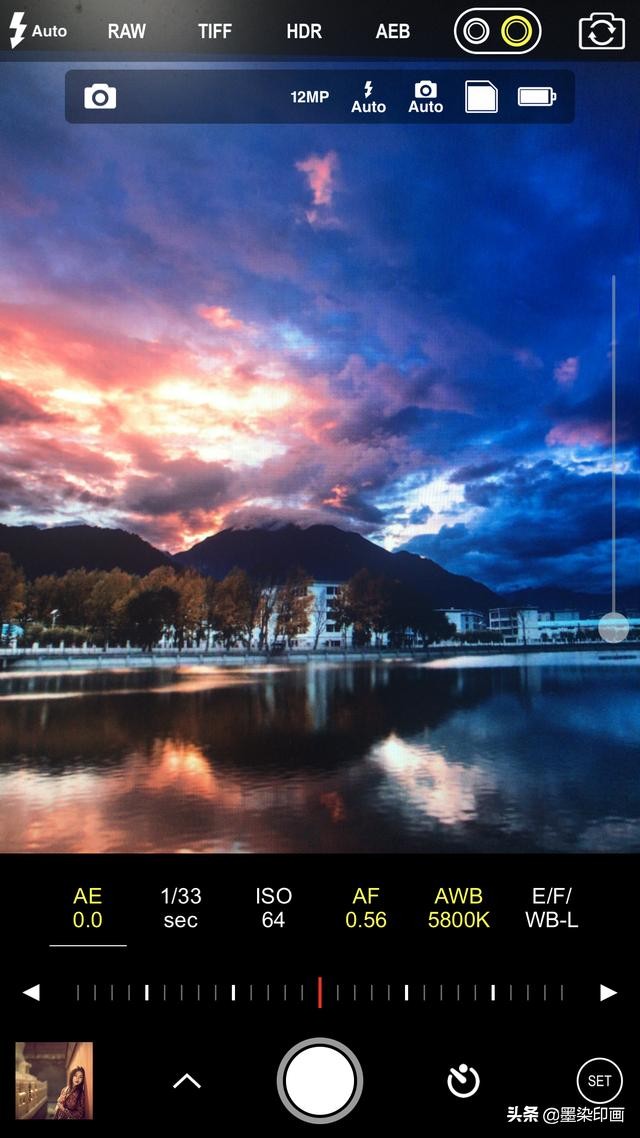Enable RAW capture format
640x1138 pixels.
click(x=127, y=31)
